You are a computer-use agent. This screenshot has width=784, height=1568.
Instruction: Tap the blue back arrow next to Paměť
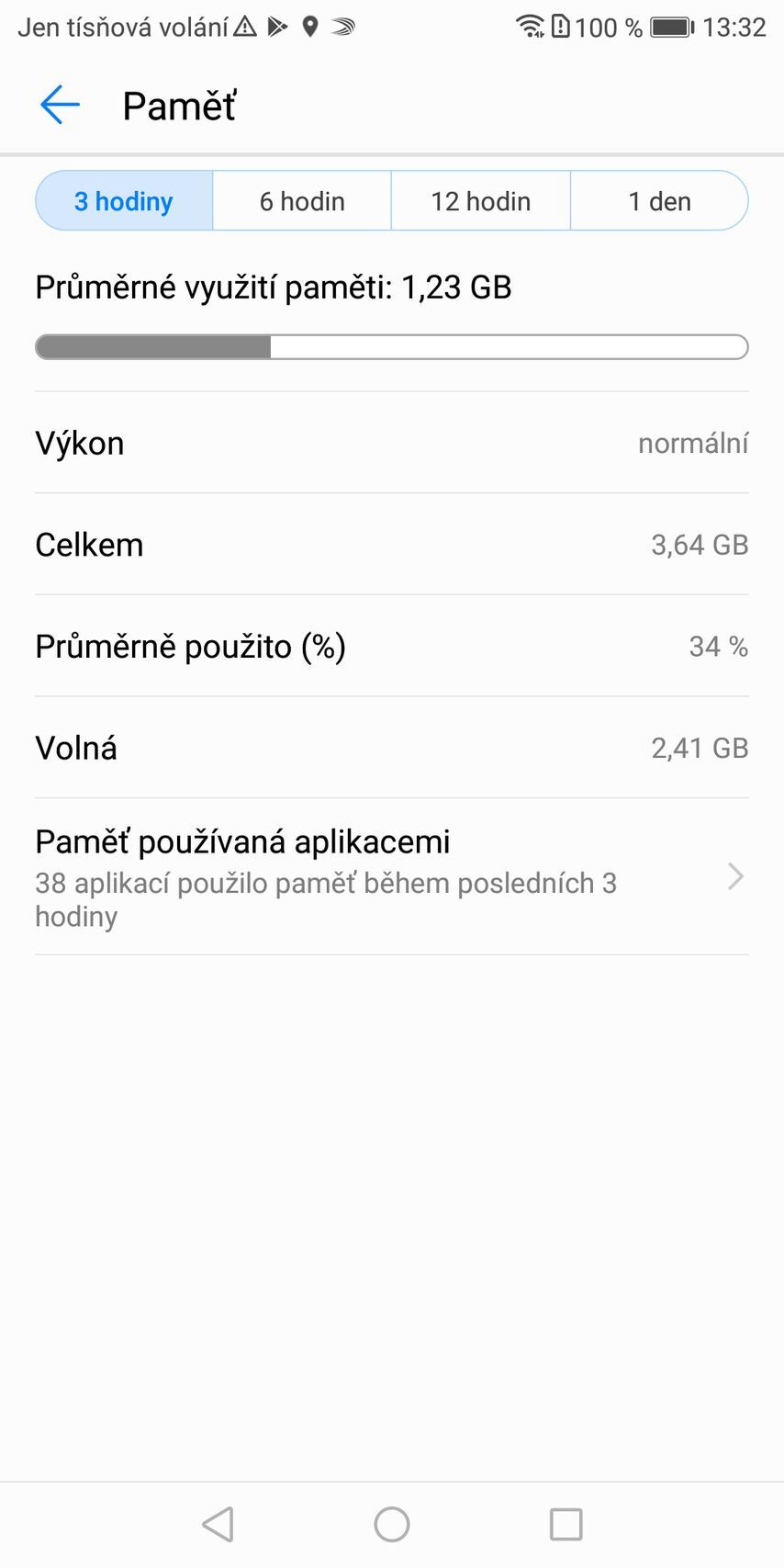[x=59, y=105]
